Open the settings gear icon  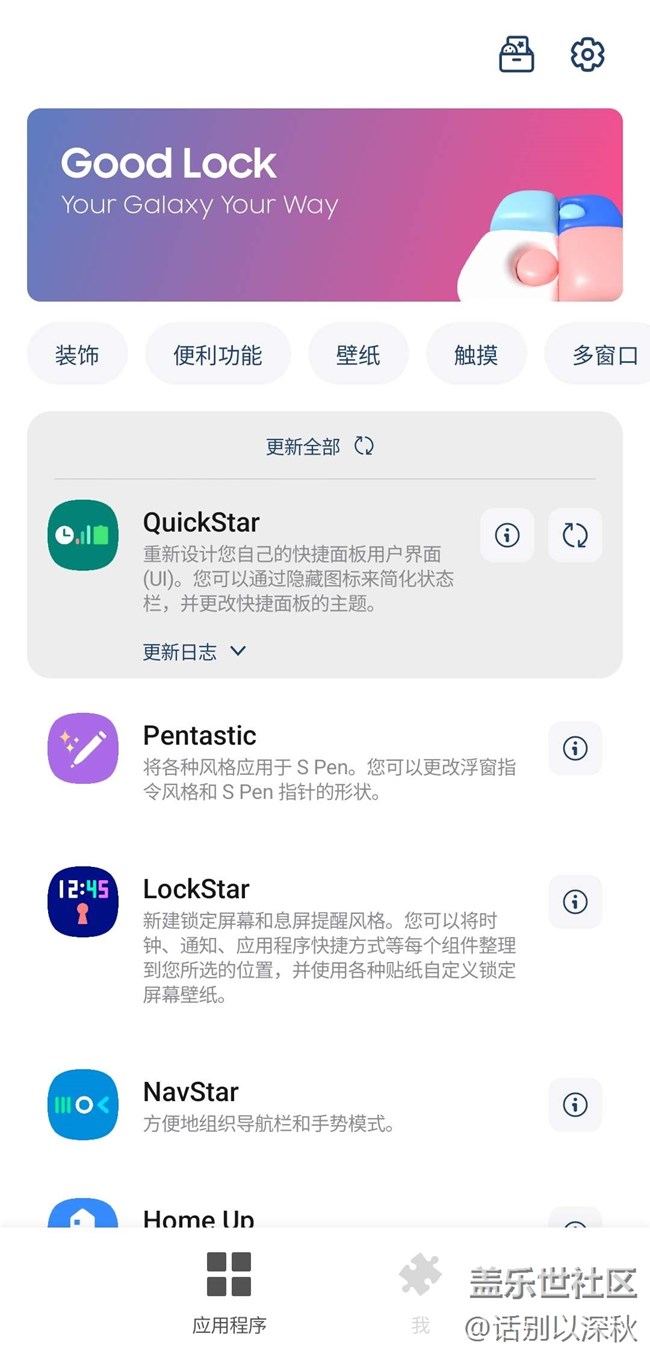click(587, 54)
